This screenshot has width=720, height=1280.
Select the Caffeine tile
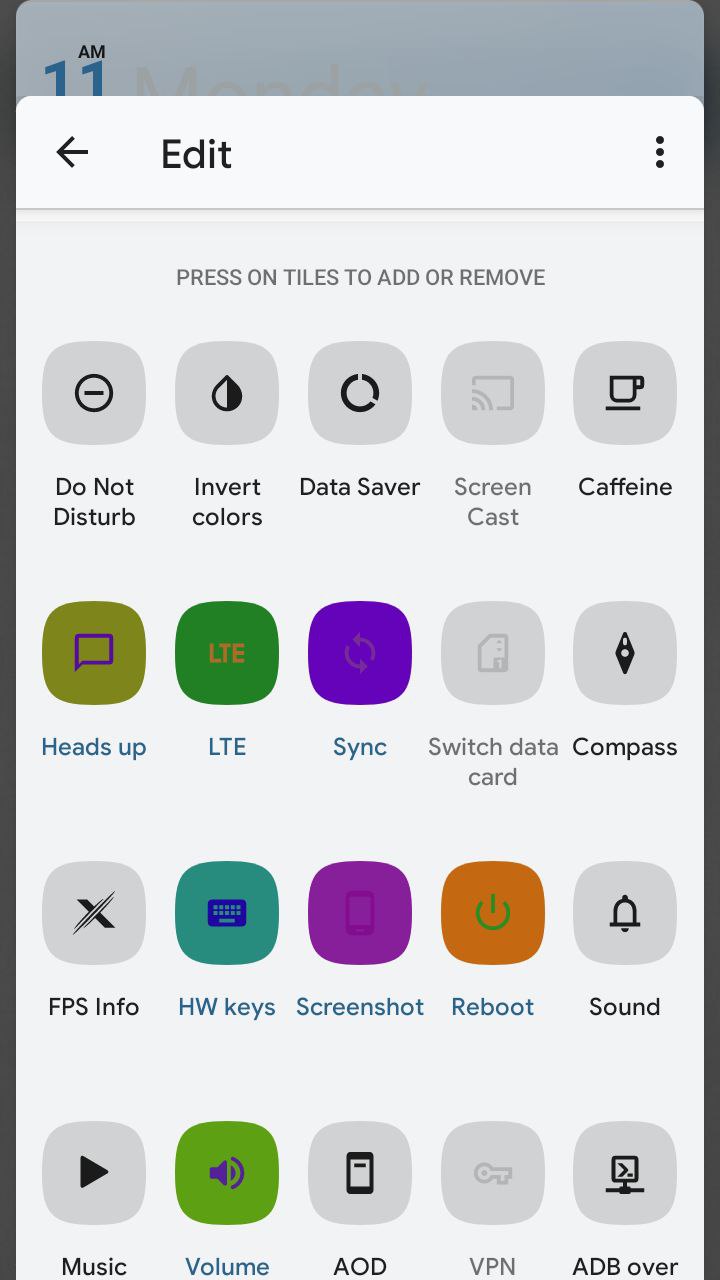[x=625, y=393]
